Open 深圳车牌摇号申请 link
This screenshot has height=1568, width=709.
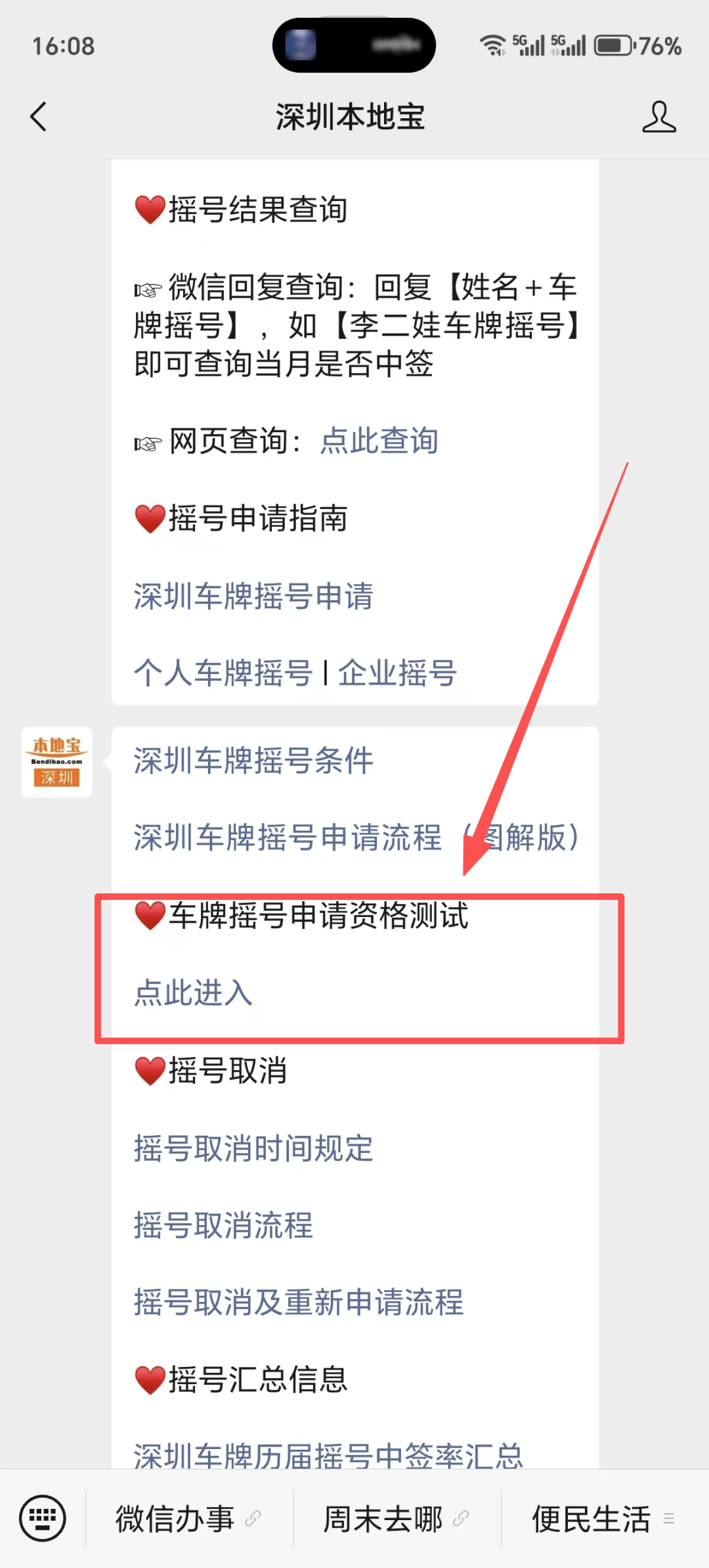click(x=253, y=596)
